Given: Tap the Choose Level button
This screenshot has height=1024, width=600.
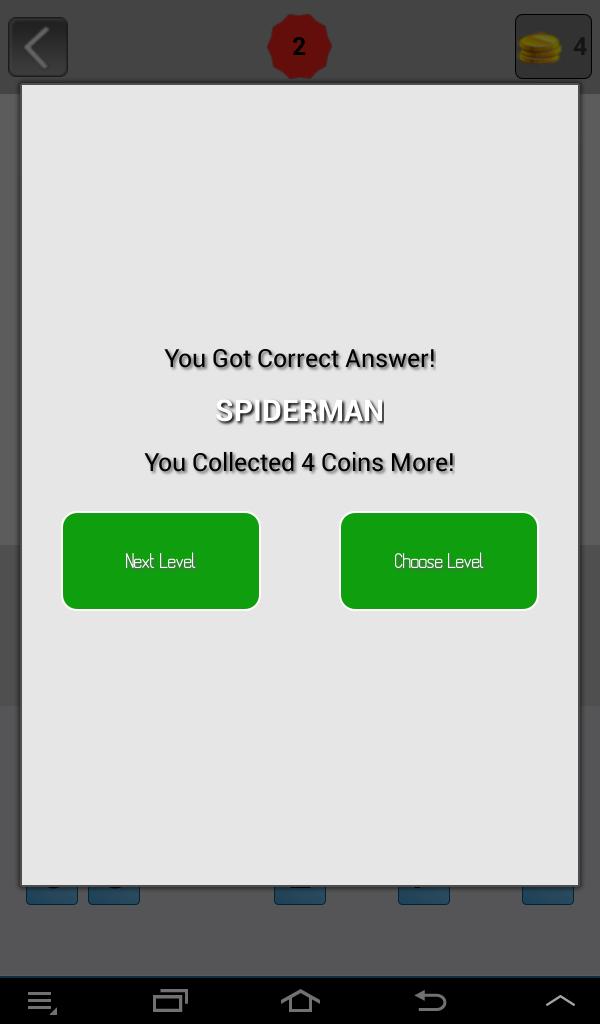Looking at the screenshot, I should point(439,561).
